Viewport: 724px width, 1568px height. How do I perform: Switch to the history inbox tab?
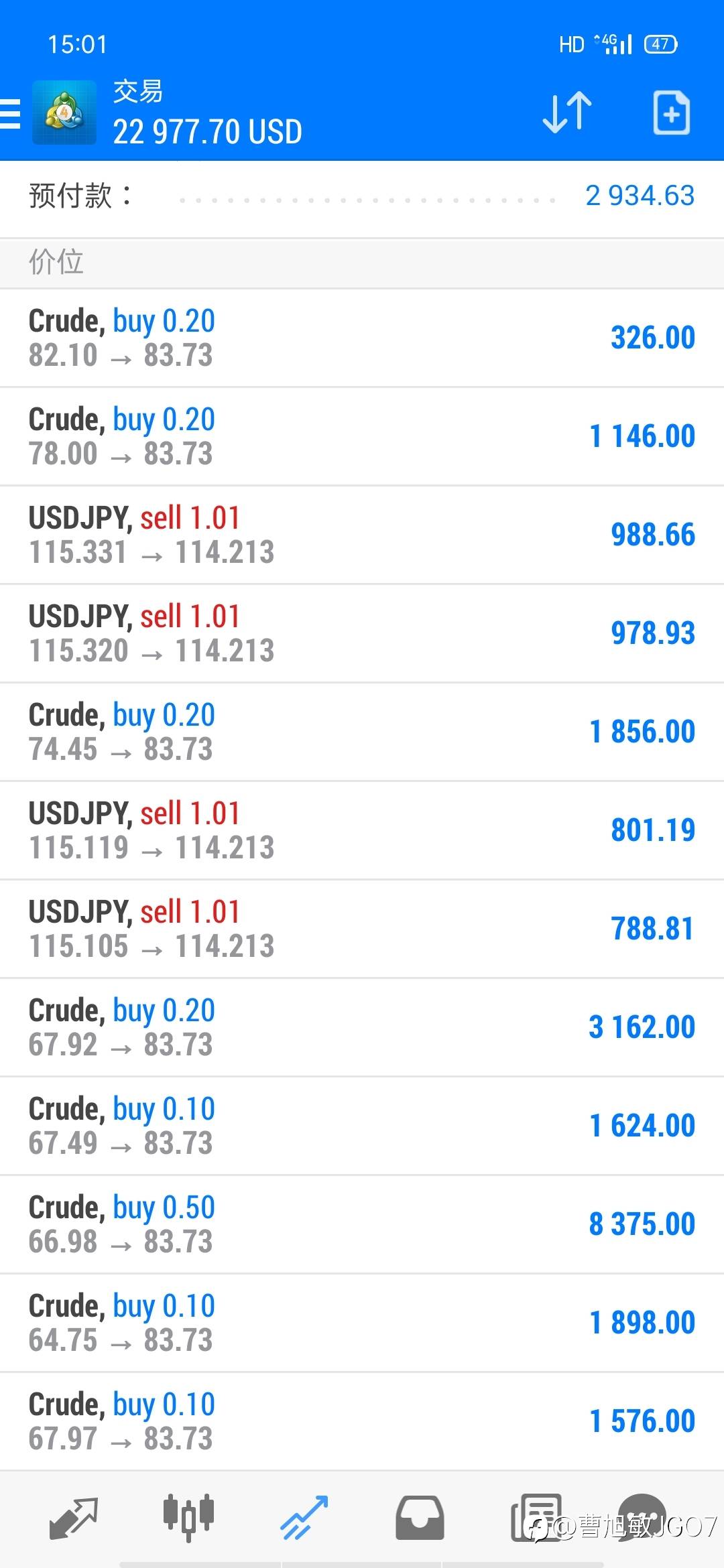420,1518
